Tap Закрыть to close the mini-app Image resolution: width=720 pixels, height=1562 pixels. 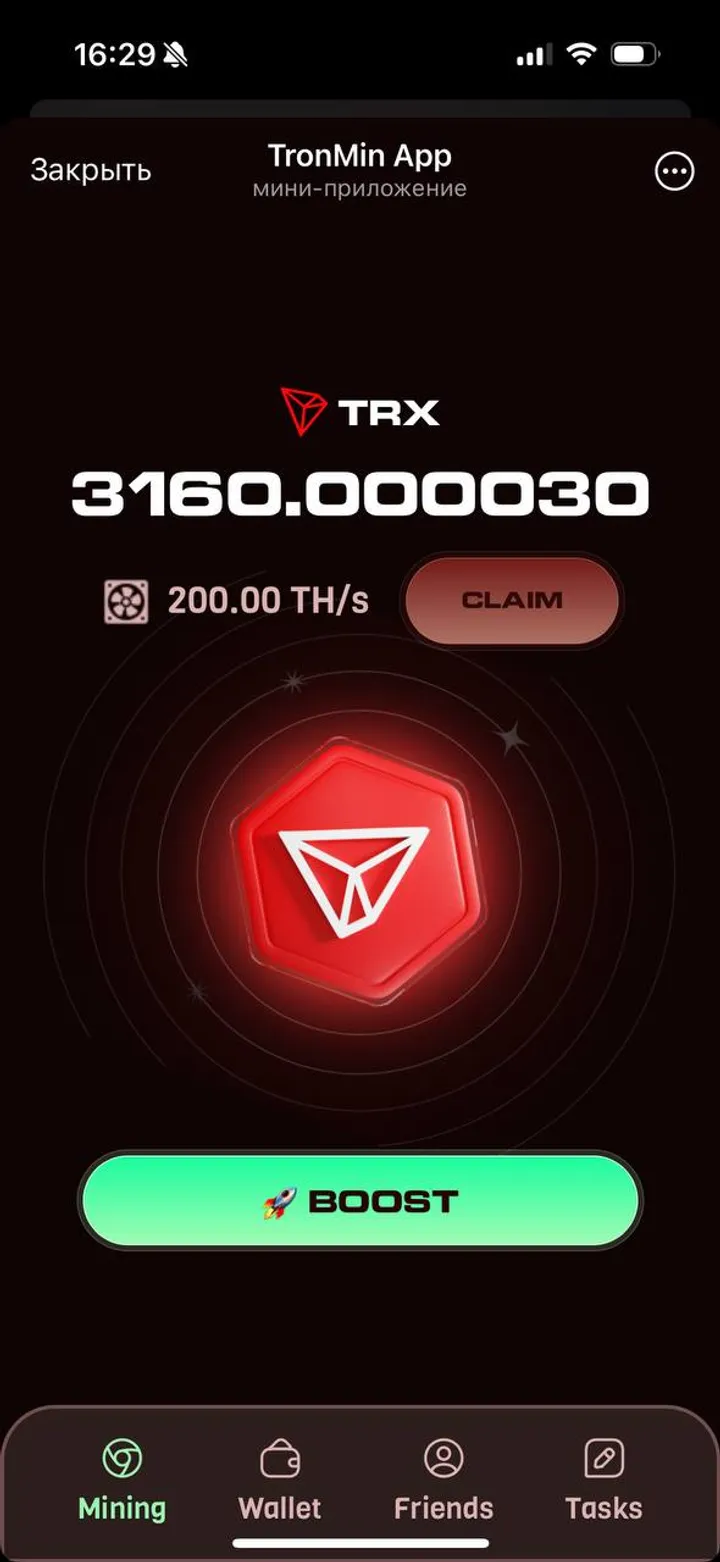coord(92,170)
